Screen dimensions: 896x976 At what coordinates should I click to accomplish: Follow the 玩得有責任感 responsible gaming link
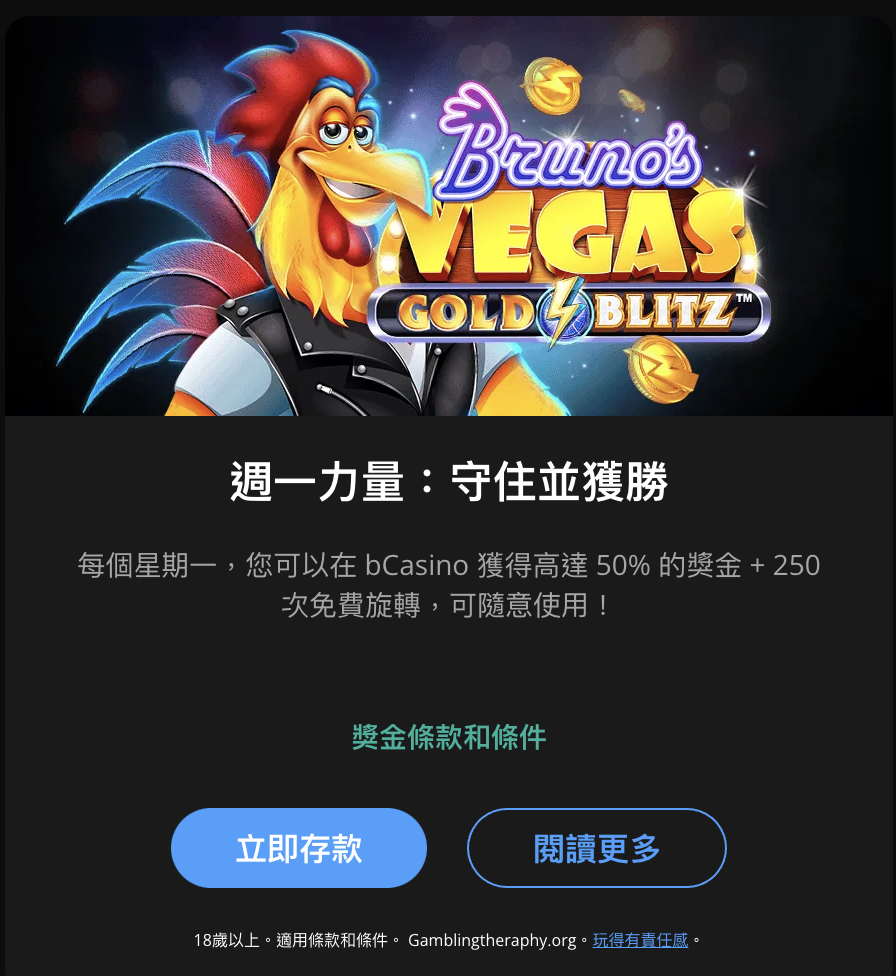640,940
